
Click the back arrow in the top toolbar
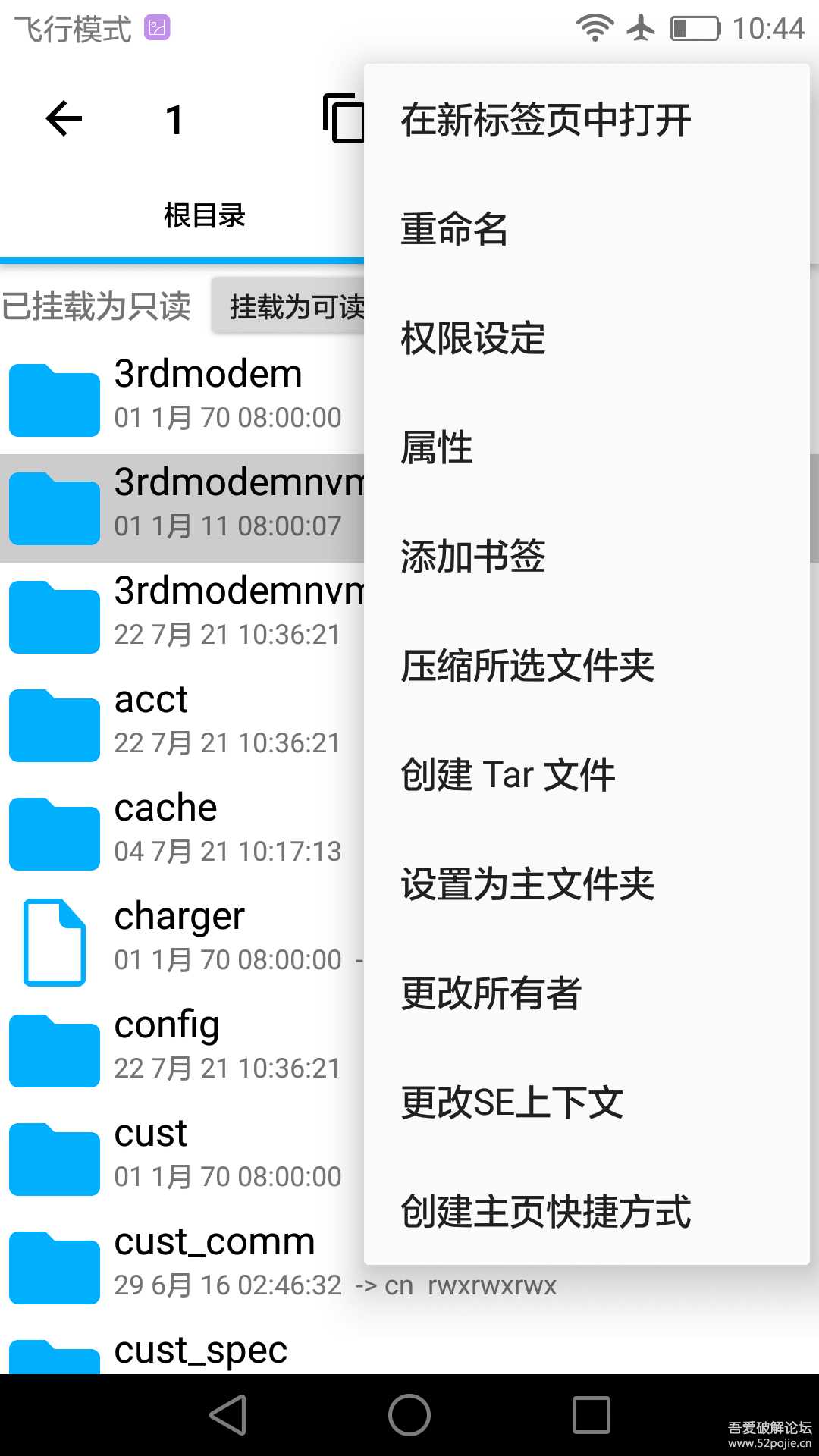64,118
